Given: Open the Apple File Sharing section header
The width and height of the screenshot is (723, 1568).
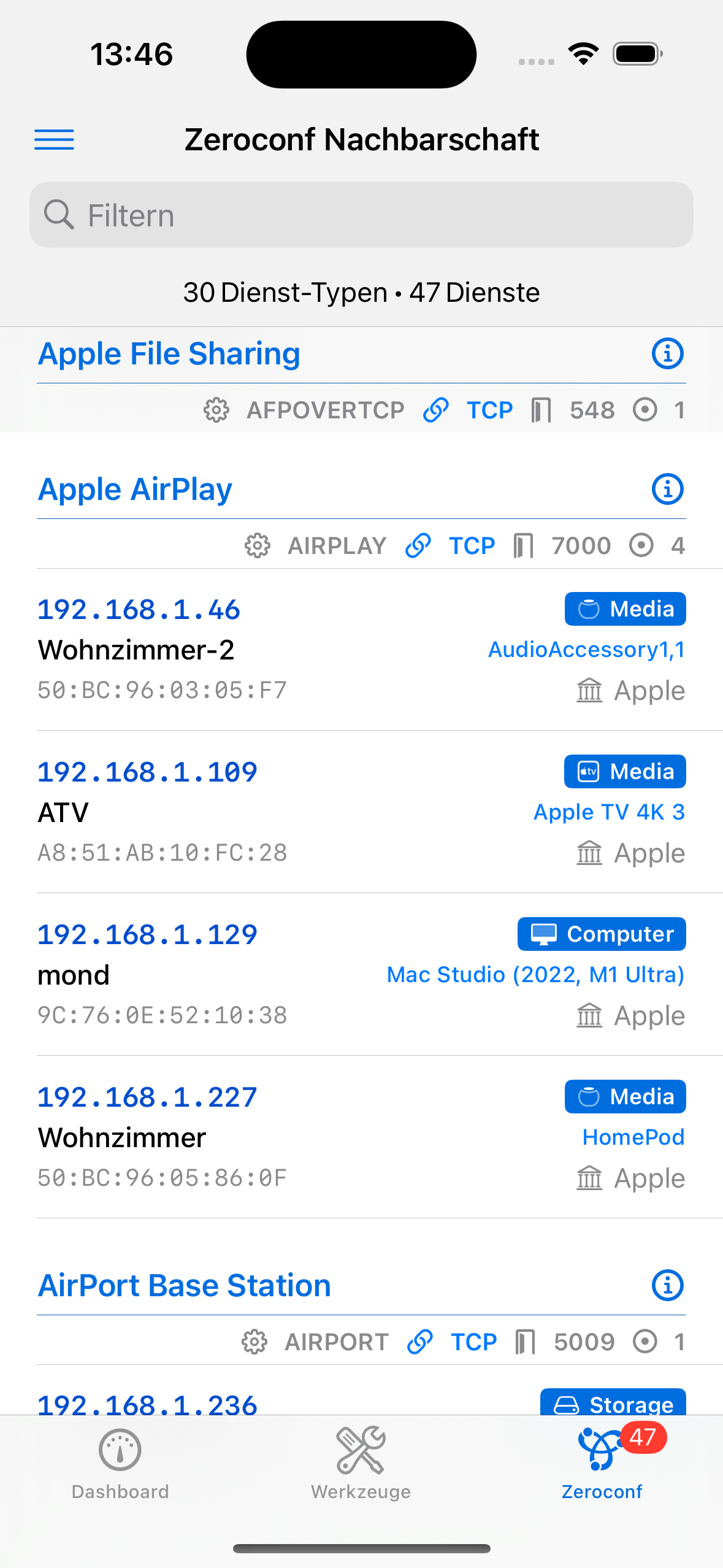Looking at the screenshot, I should tap(169, 354).
